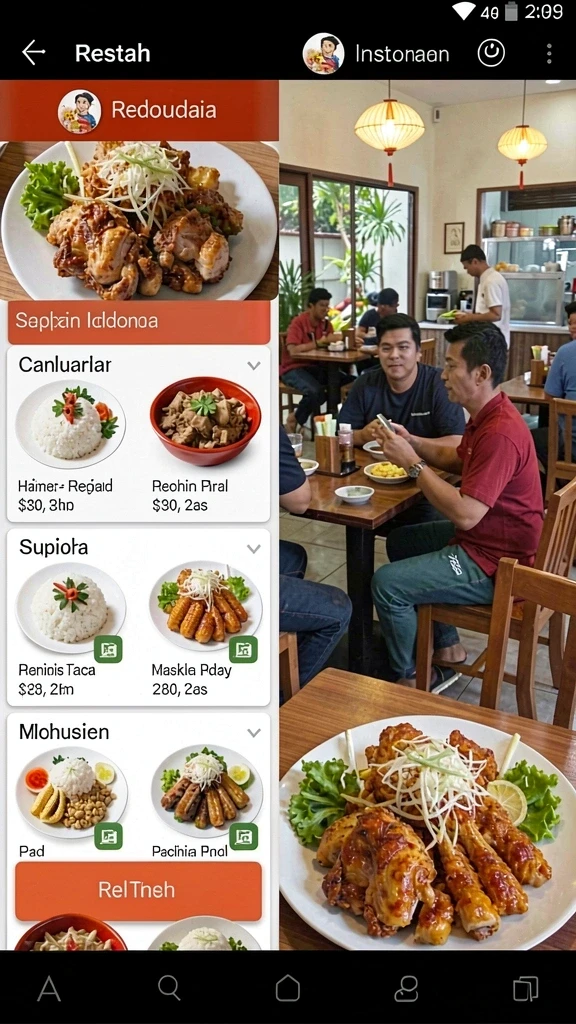Screen dimensions: 576x1024
Task: Open the overflow menu
Action: [x=549, y=54]
